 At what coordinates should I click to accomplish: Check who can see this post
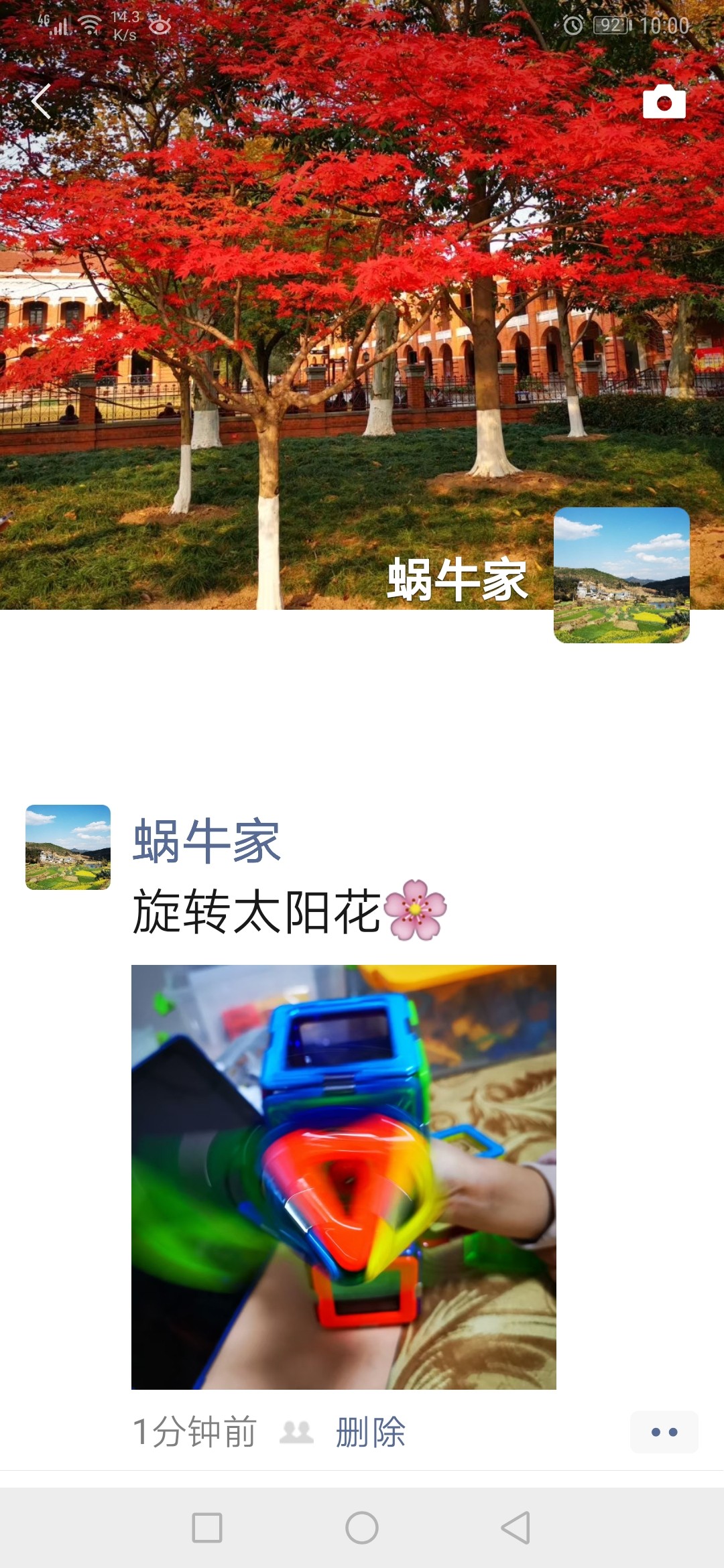click(296, 1432)
